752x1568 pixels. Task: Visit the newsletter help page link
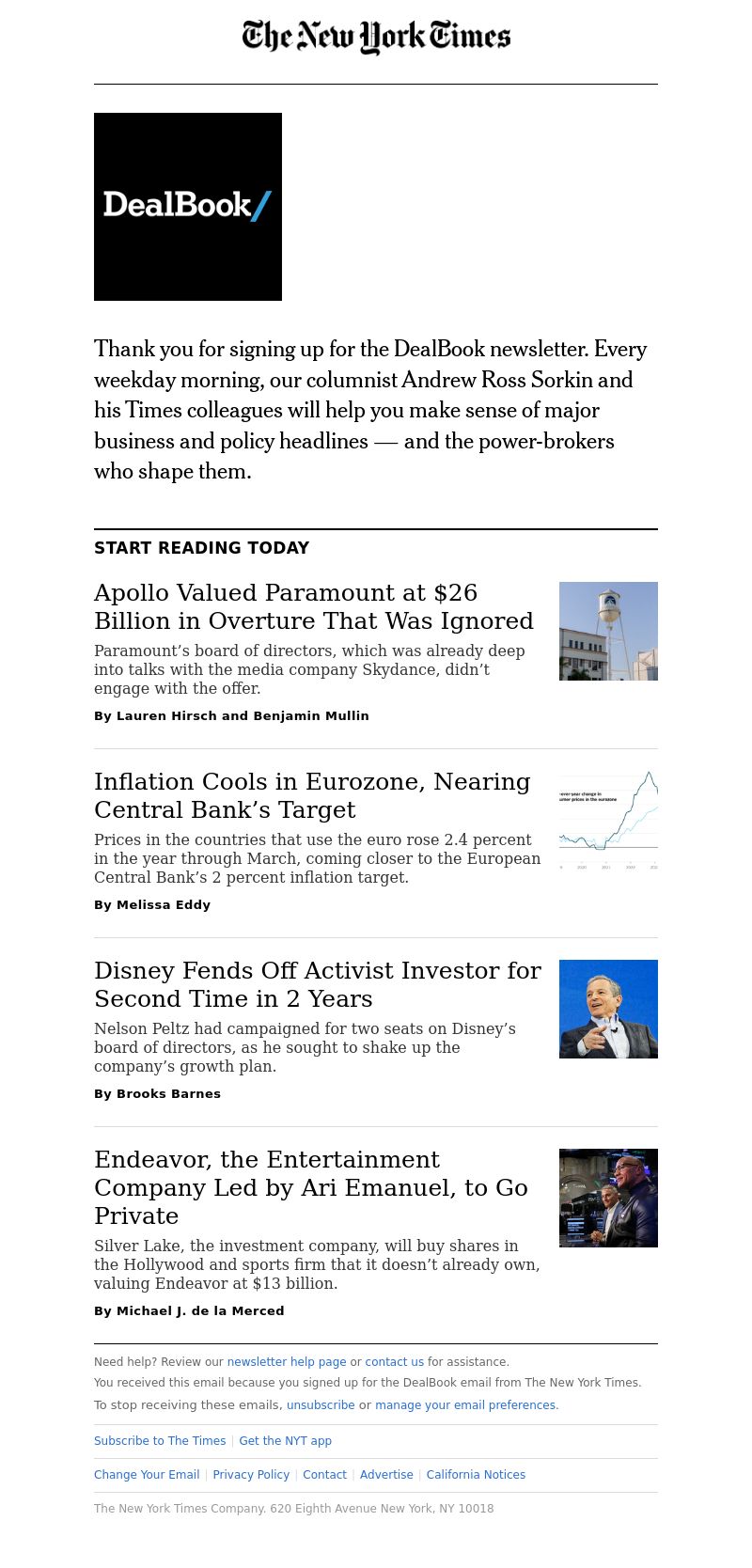(287, 1362)
